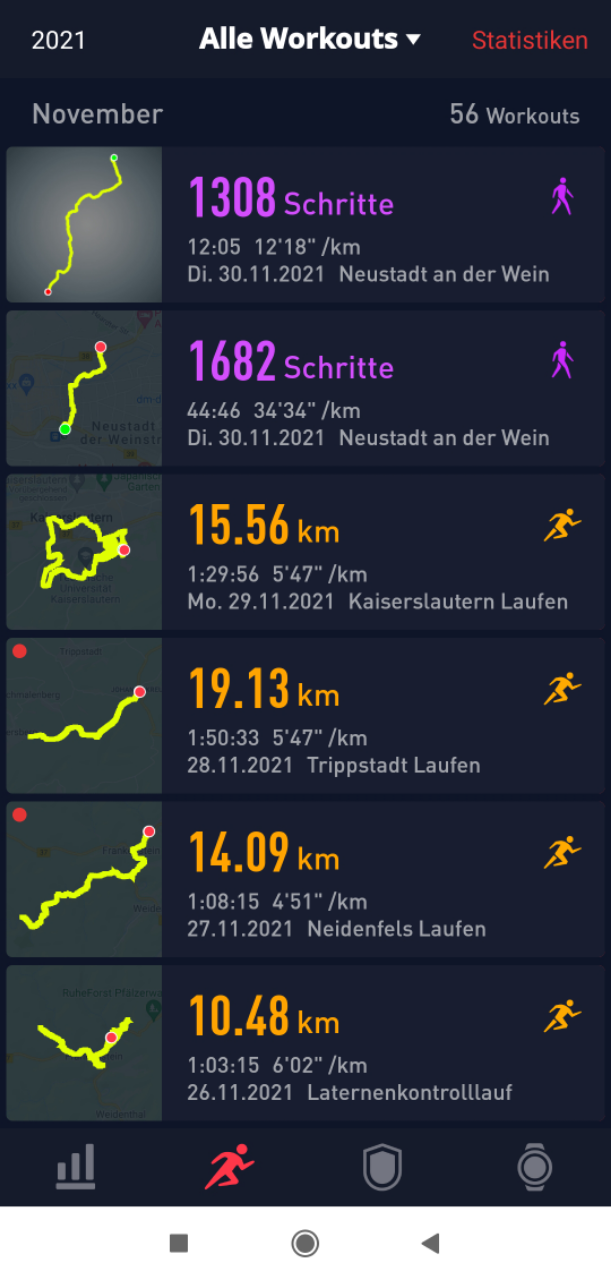Image resolution: width=611 pixels, height=1280 pixels.
Task: Open the Alle Workouts dropdown filter
Action: point(309,40)
